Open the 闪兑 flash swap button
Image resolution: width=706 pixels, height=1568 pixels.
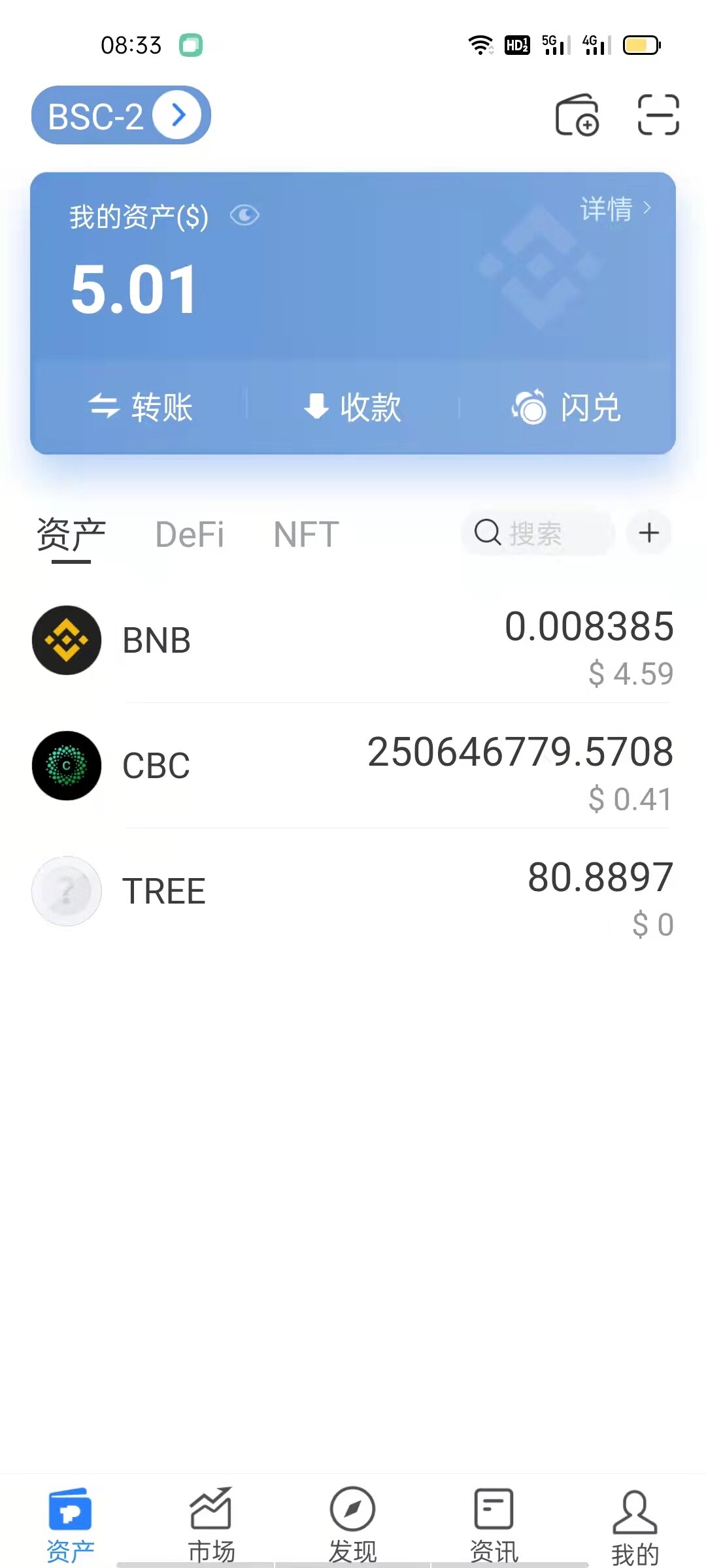(566, 407)
